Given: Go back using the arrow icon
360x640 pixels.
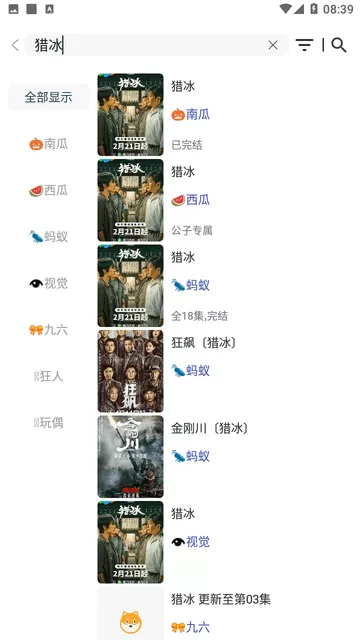Looking at the screenshot, I should (16, 45).
